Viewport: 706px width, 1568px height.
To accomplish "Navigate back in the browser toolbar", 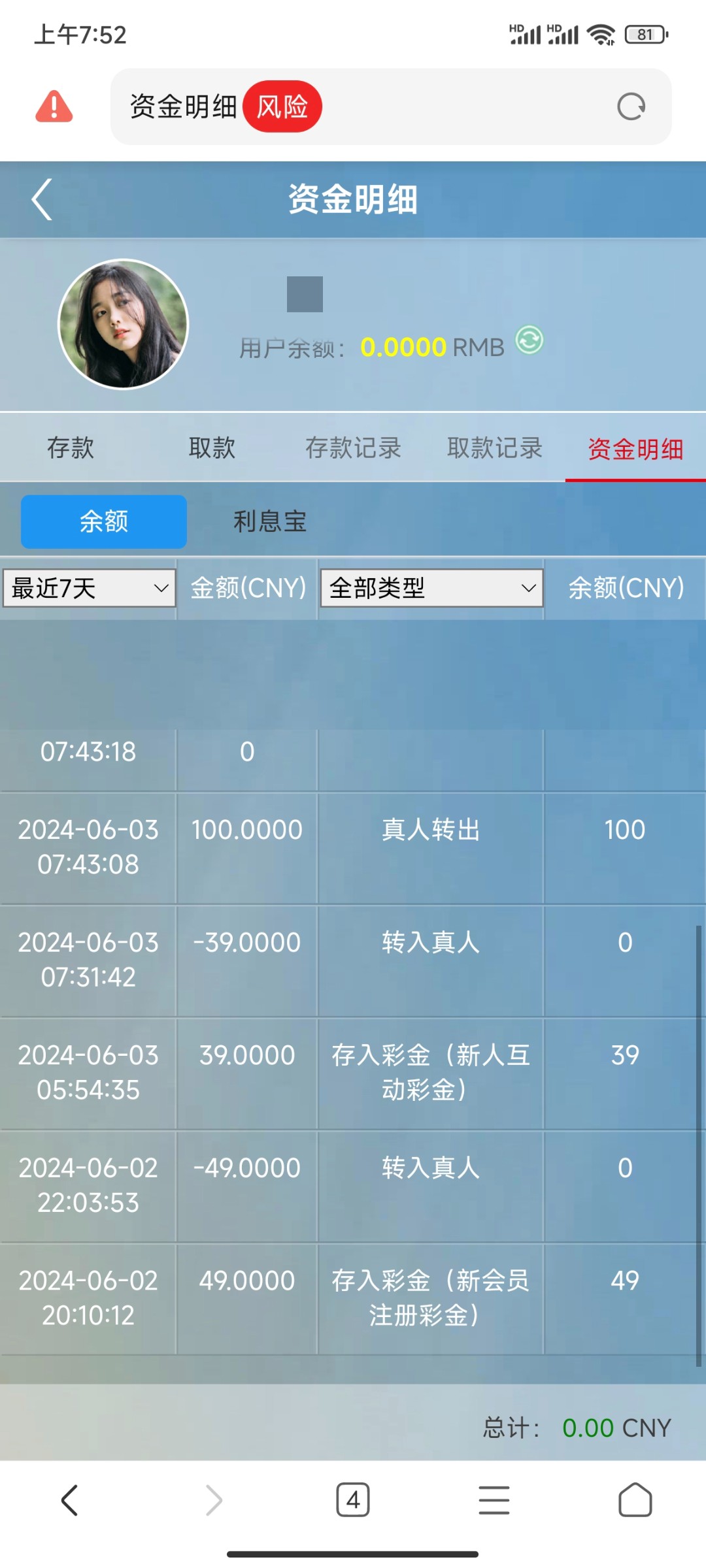I will [x=70, y=1499].
